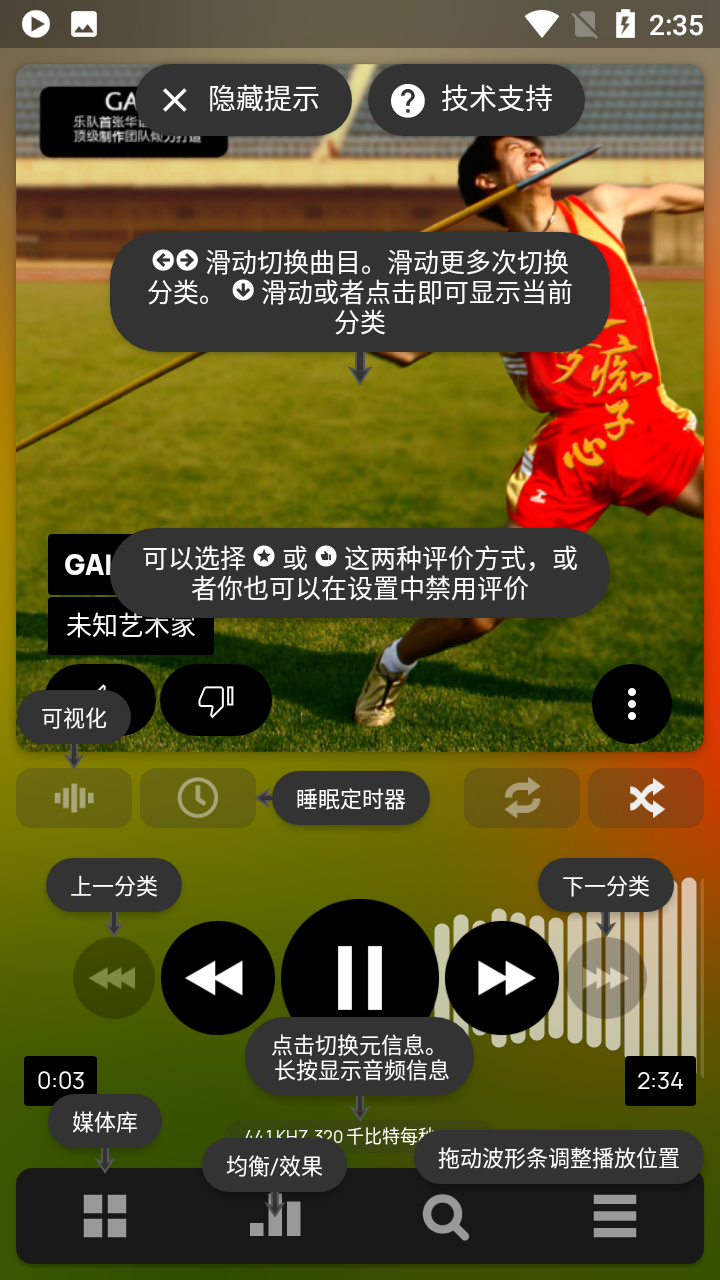720x1280 pixels.
Task: Jump to the next category
Action: pyautogui.click(x=606, y=978)
